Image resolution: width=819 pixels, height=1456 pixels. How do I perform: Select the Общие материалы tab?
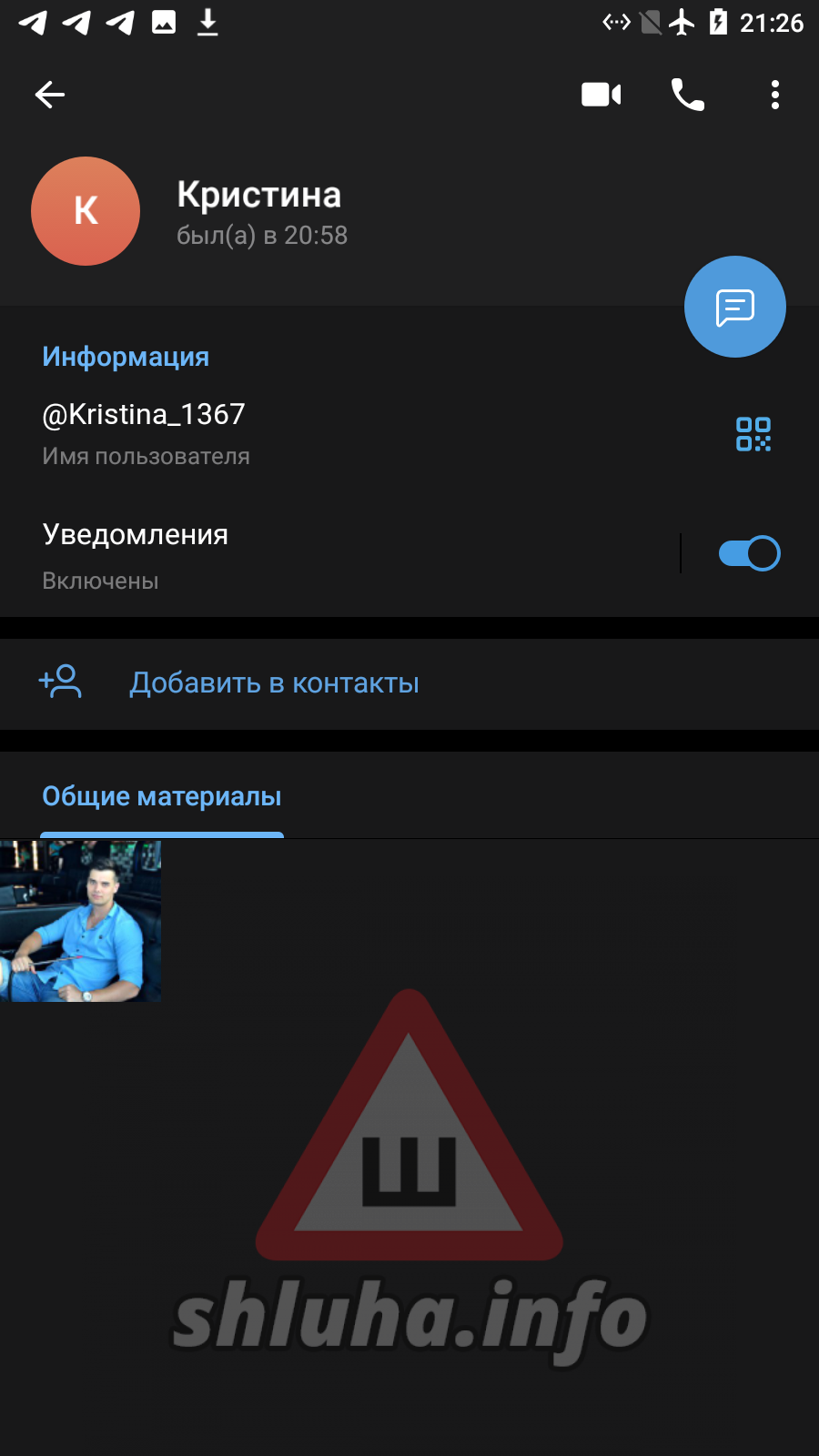(162, 797)
